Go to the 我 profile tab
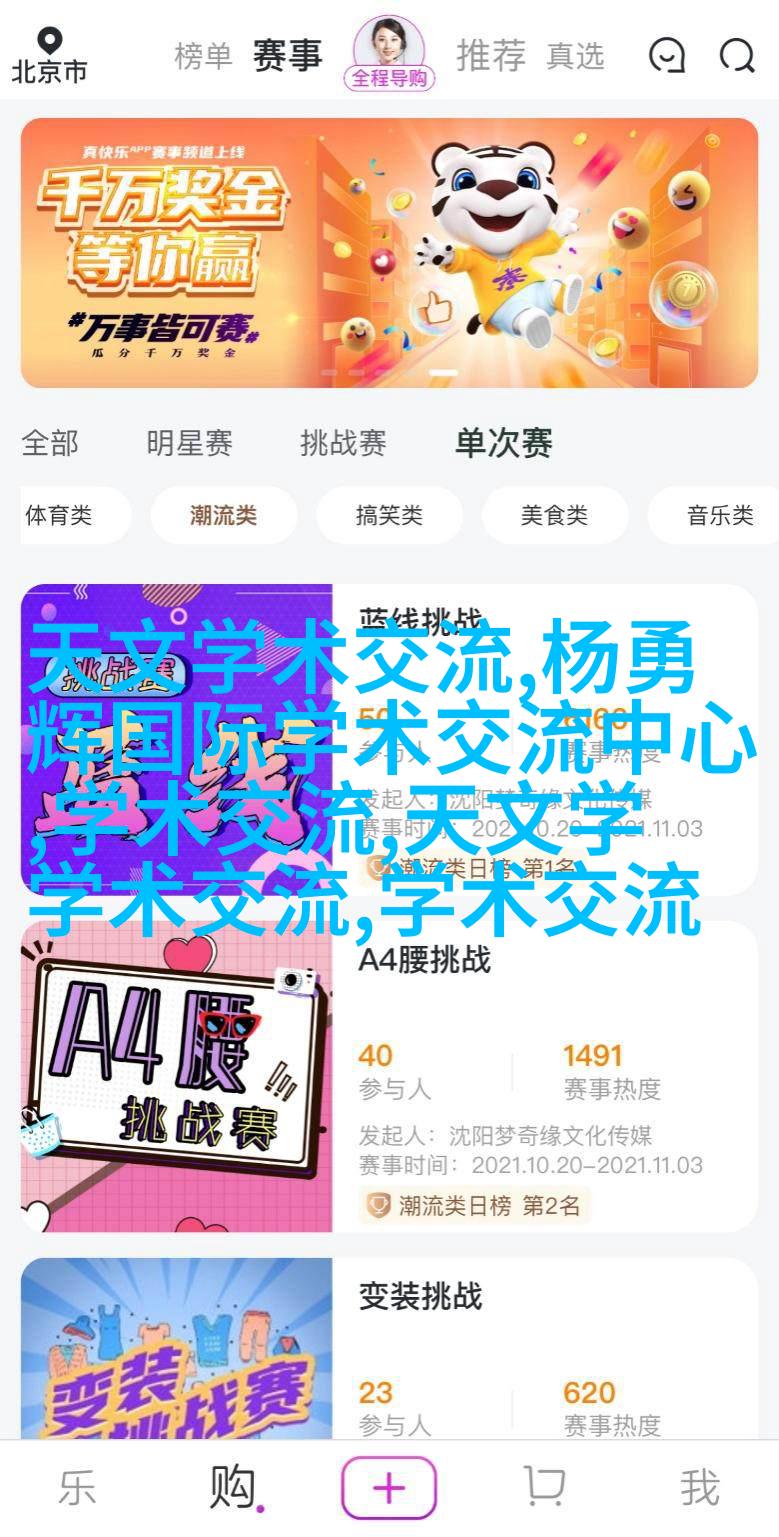779x1537 pixels. (x=699, y=1488)
